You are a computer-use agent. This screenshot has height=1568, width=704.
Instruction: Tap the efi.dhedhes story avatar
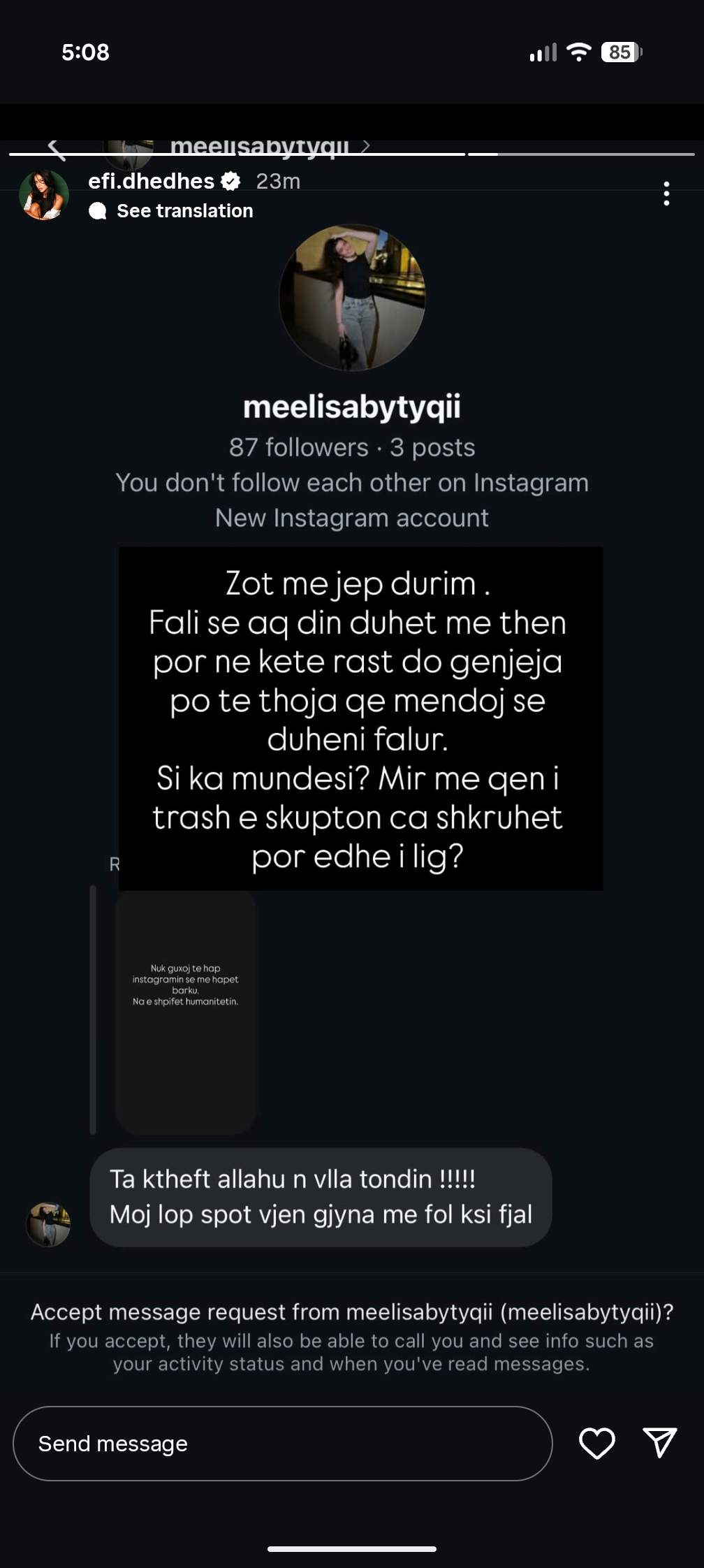click(44, 195)
